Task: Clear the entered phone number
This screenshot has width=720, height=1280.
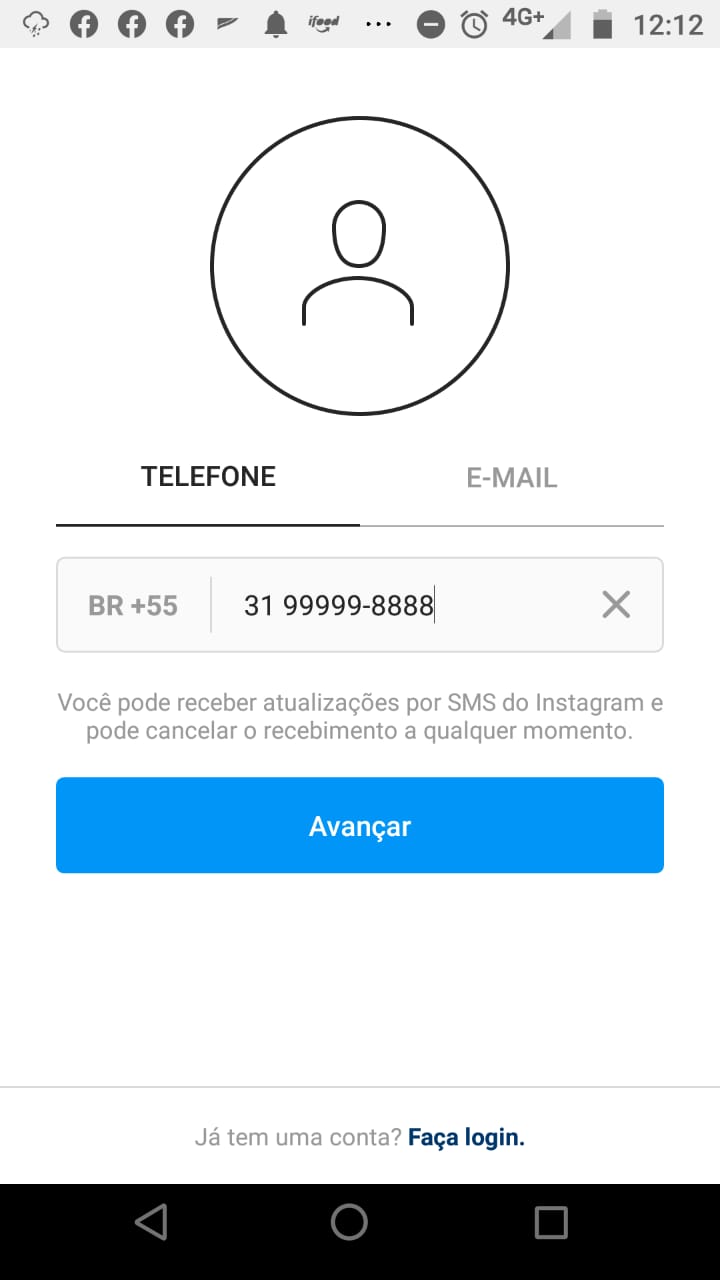Action: tap(616, 604)
